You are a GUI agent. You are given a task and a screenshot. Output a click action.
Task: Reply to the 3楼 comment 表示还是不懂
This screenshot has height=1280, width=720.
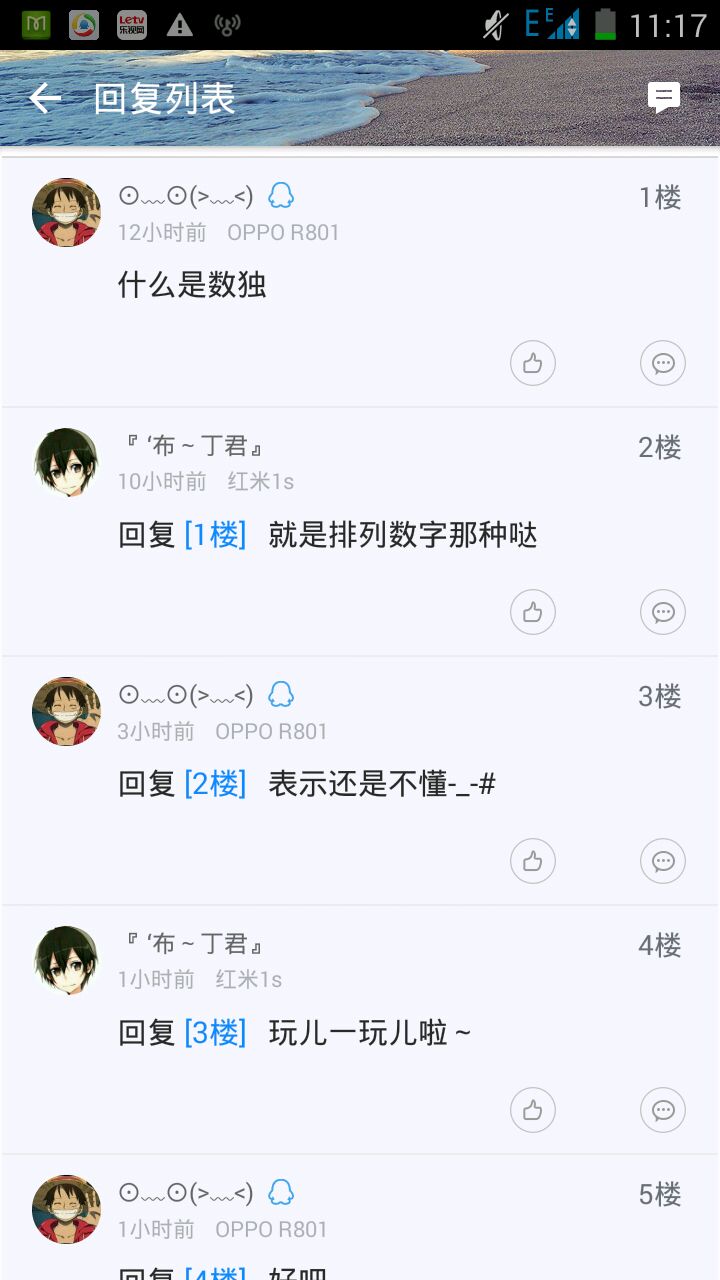(663, 861)
